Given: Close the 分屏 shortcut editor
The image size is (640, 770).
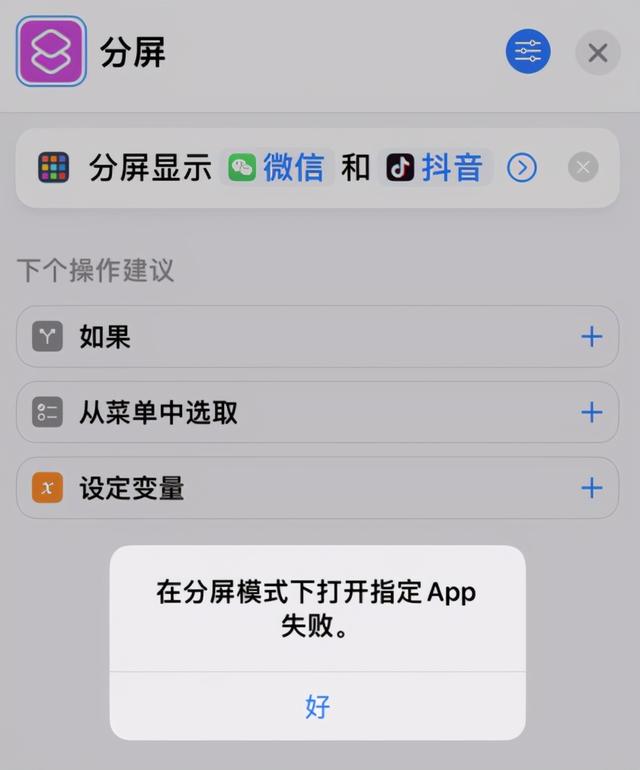Looking at the screenshot, I should tap(597, 53).
